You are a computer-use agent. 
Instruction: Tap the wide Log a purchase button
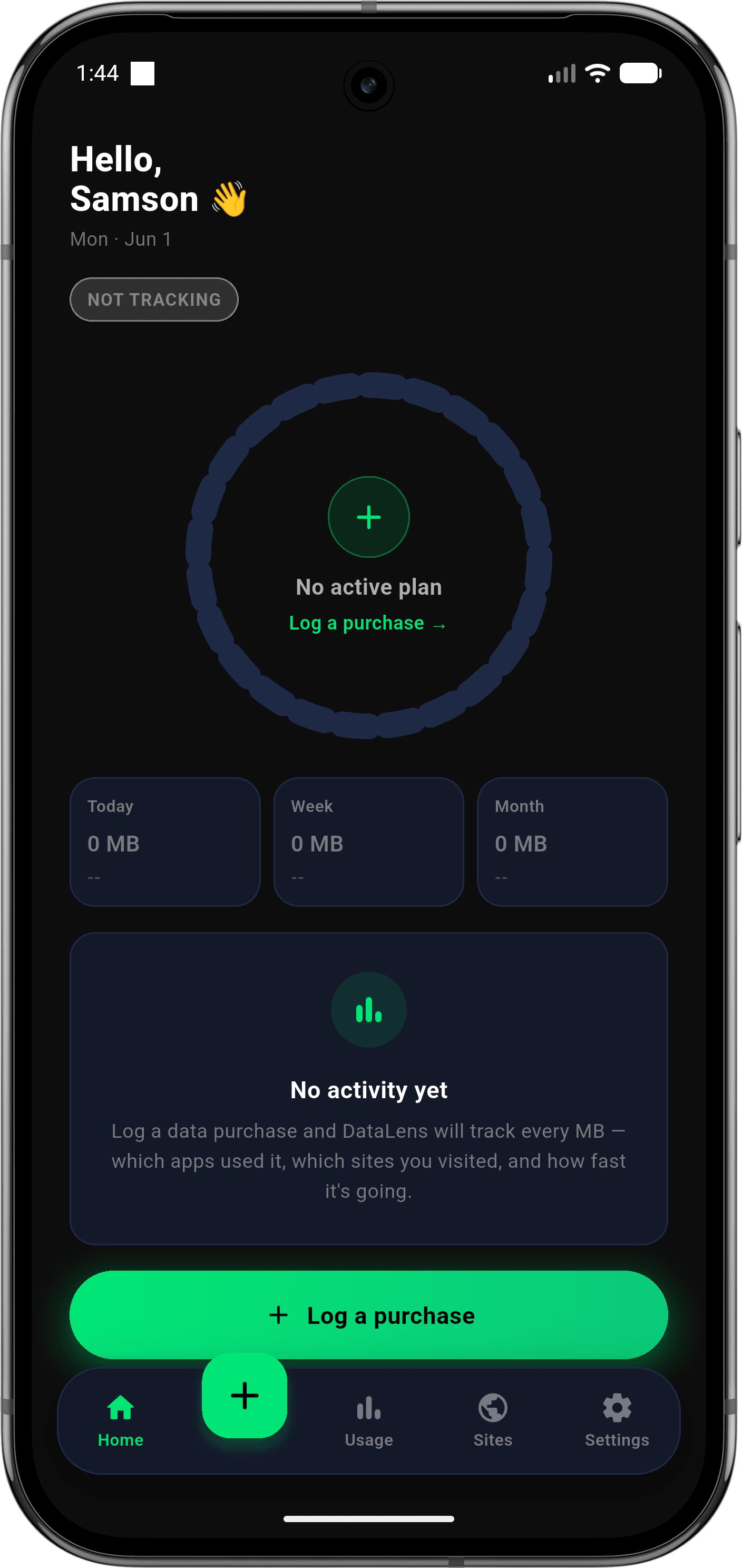click(368, 1315)
